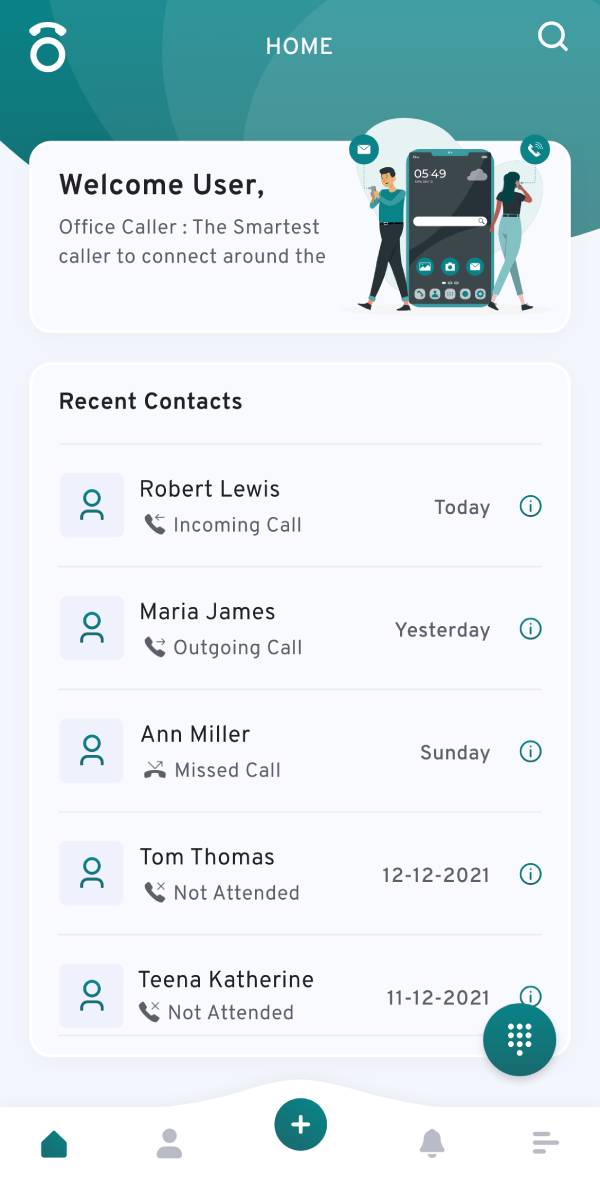Open Ann Miller missed call entry
600x1177 pixels.
(300, 751)
